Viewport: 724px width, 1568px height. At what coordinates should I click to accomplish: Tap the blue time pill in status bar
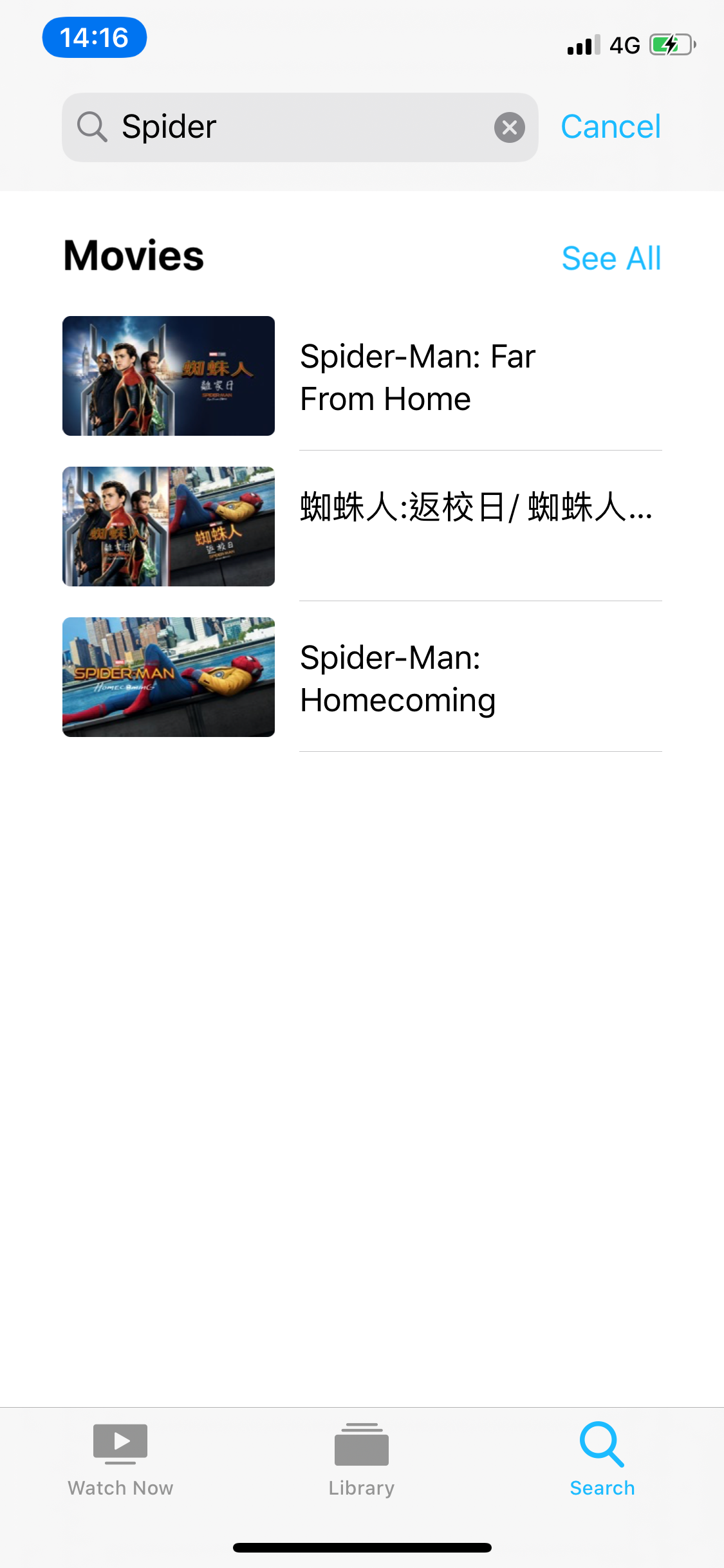coord(94,37)
